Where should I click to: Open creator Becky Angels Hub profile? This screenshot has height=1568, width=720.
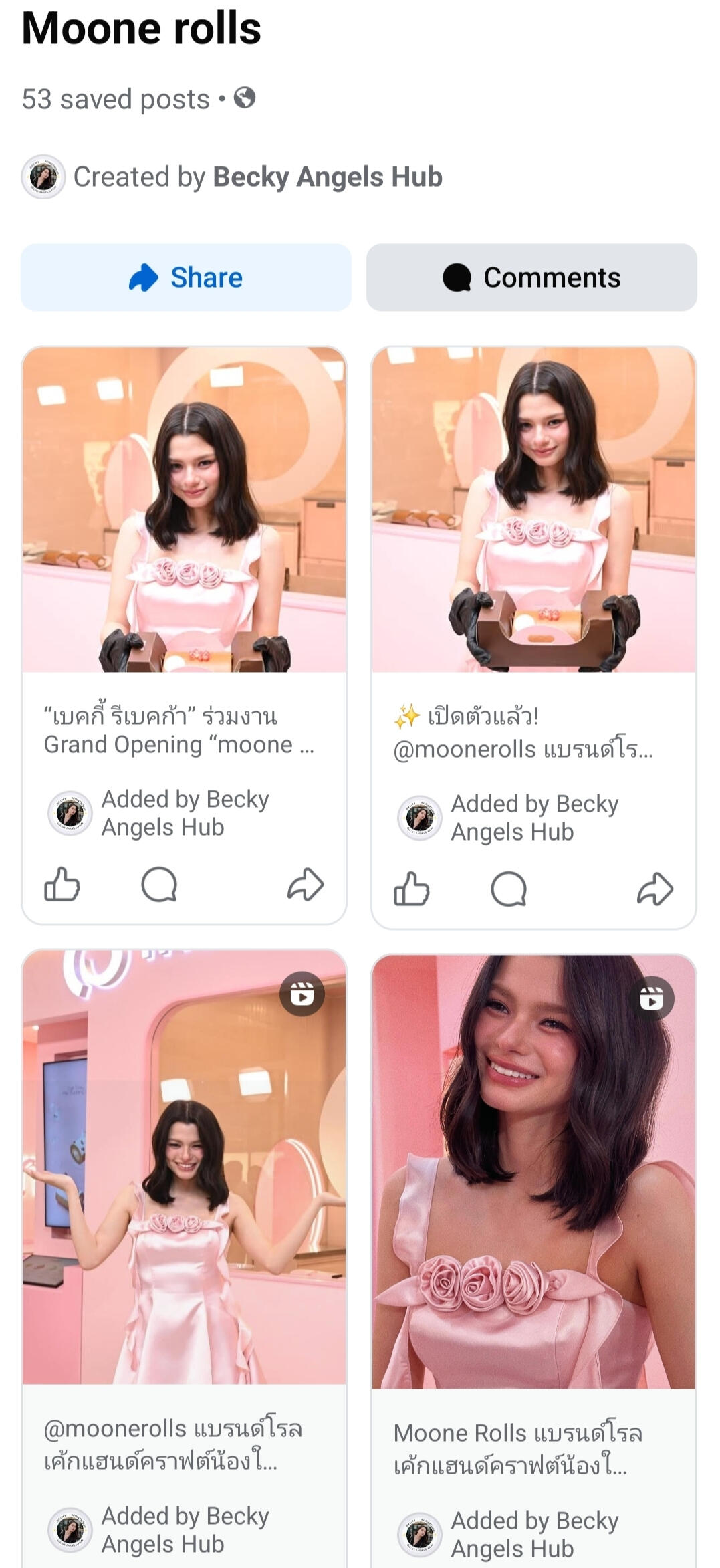point(327,177)
